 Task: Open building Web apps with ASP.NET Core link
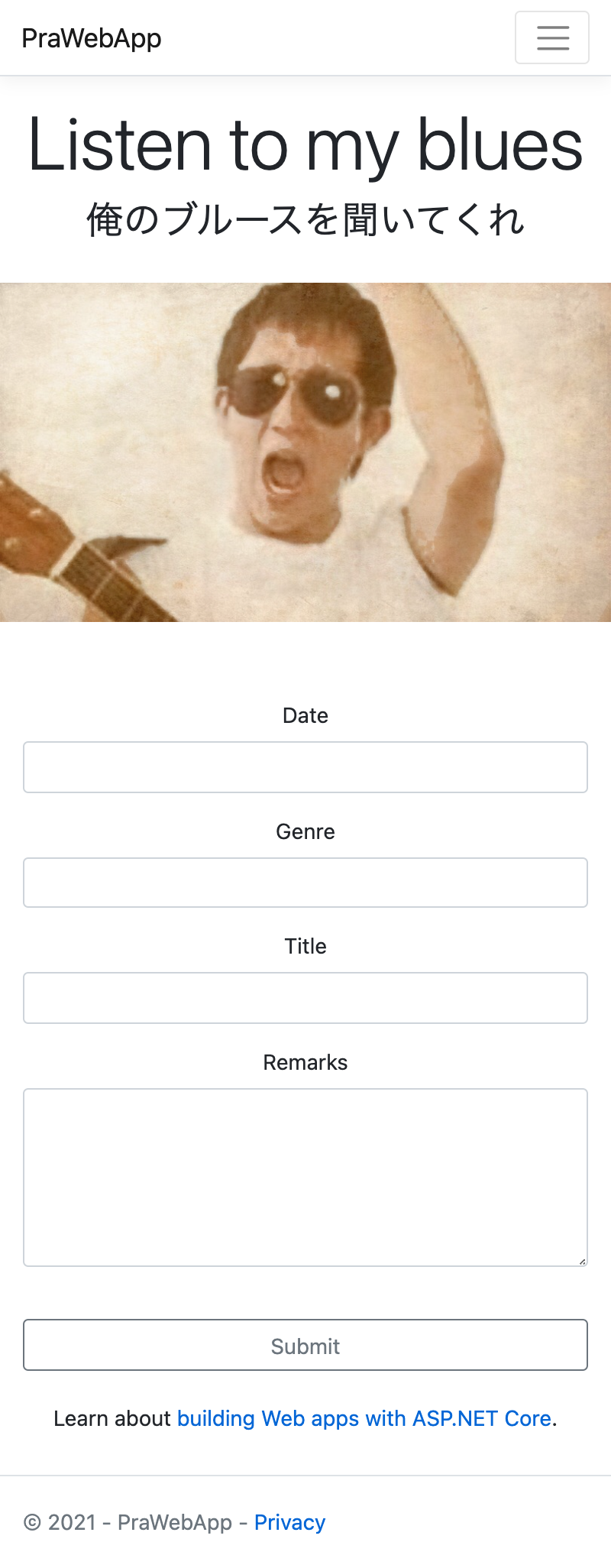point(364,1418)
